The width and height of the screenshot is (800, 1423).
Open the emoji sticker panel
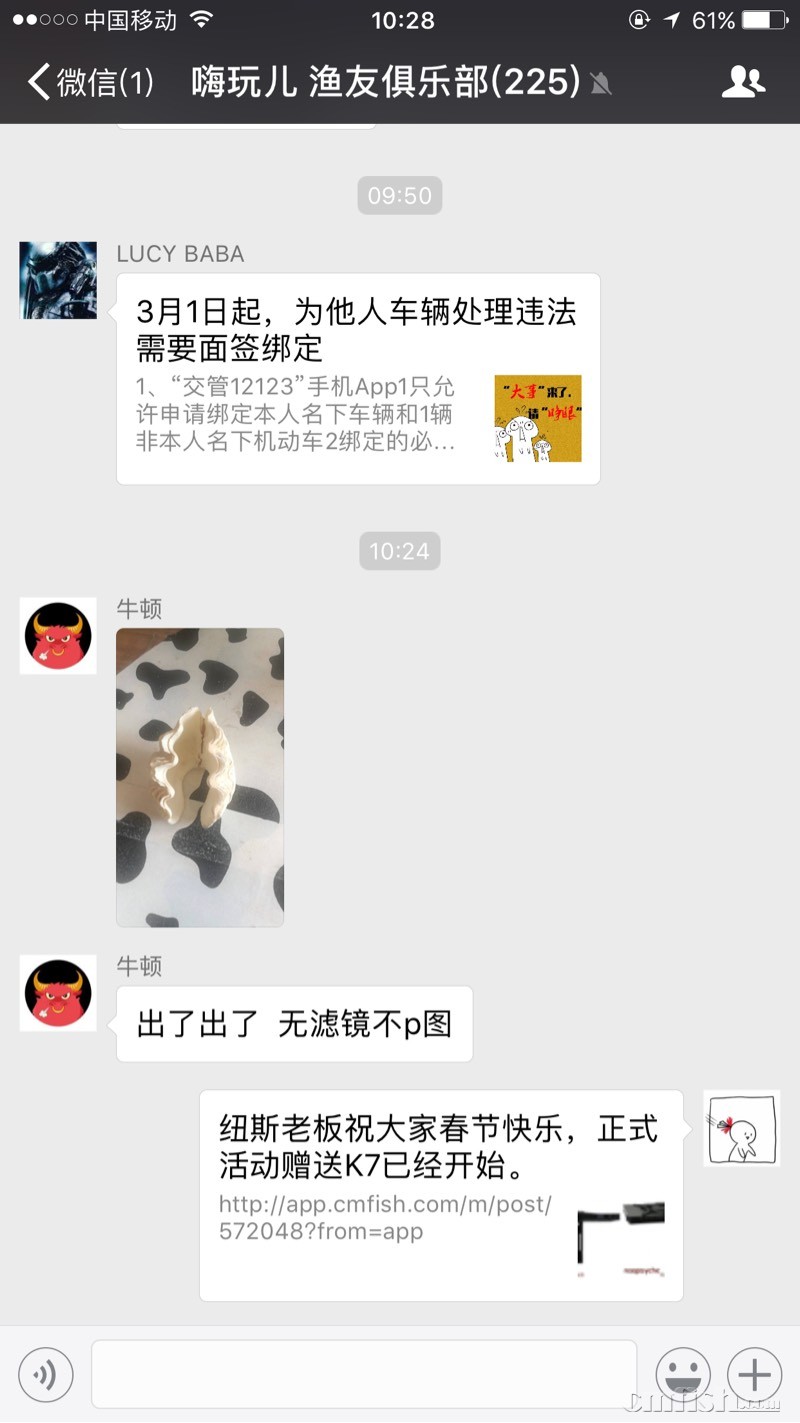pos(683,1375)
